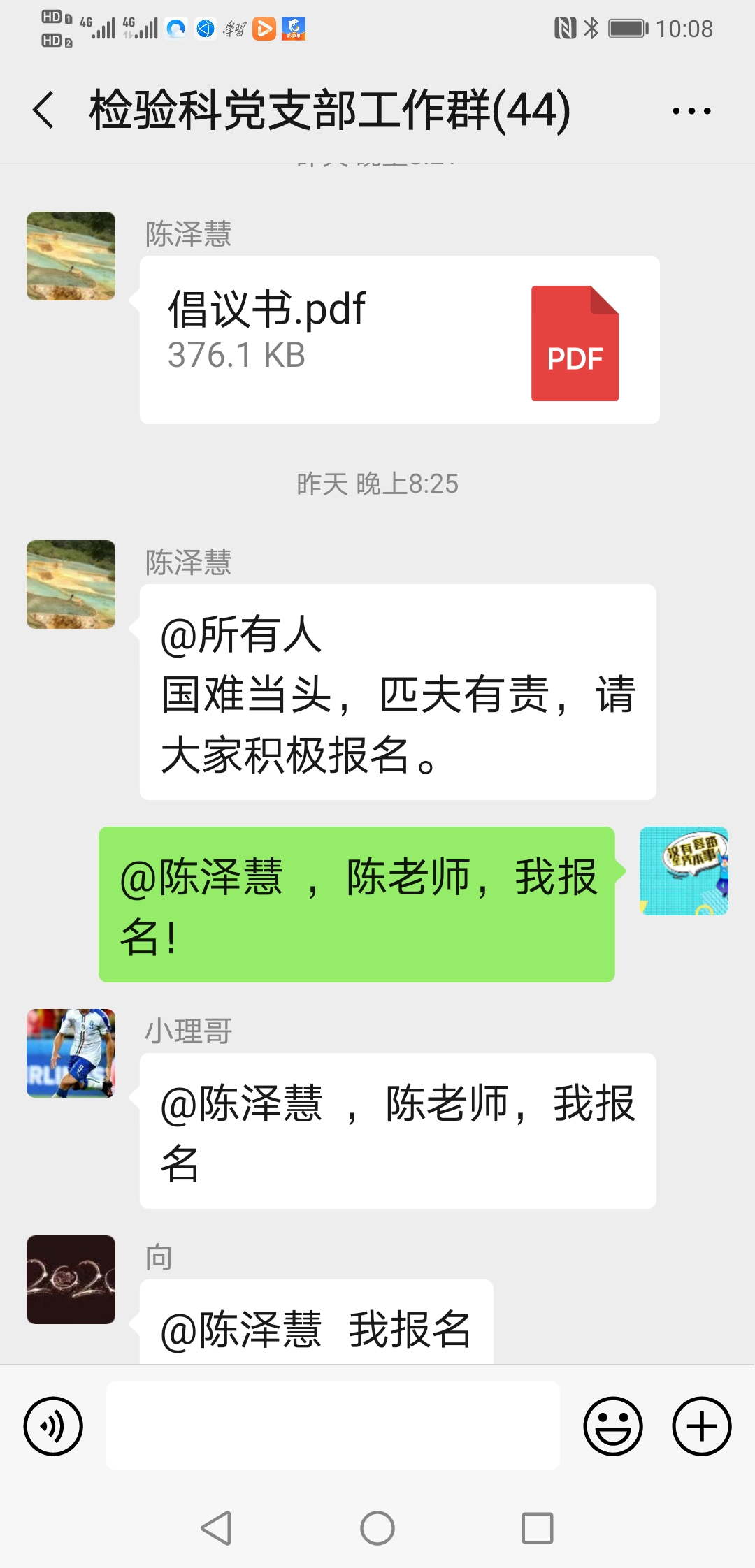Open the plus attachments menu
The width and height of the screenshot is (755, 1568).
click(x=701, y=1426)
